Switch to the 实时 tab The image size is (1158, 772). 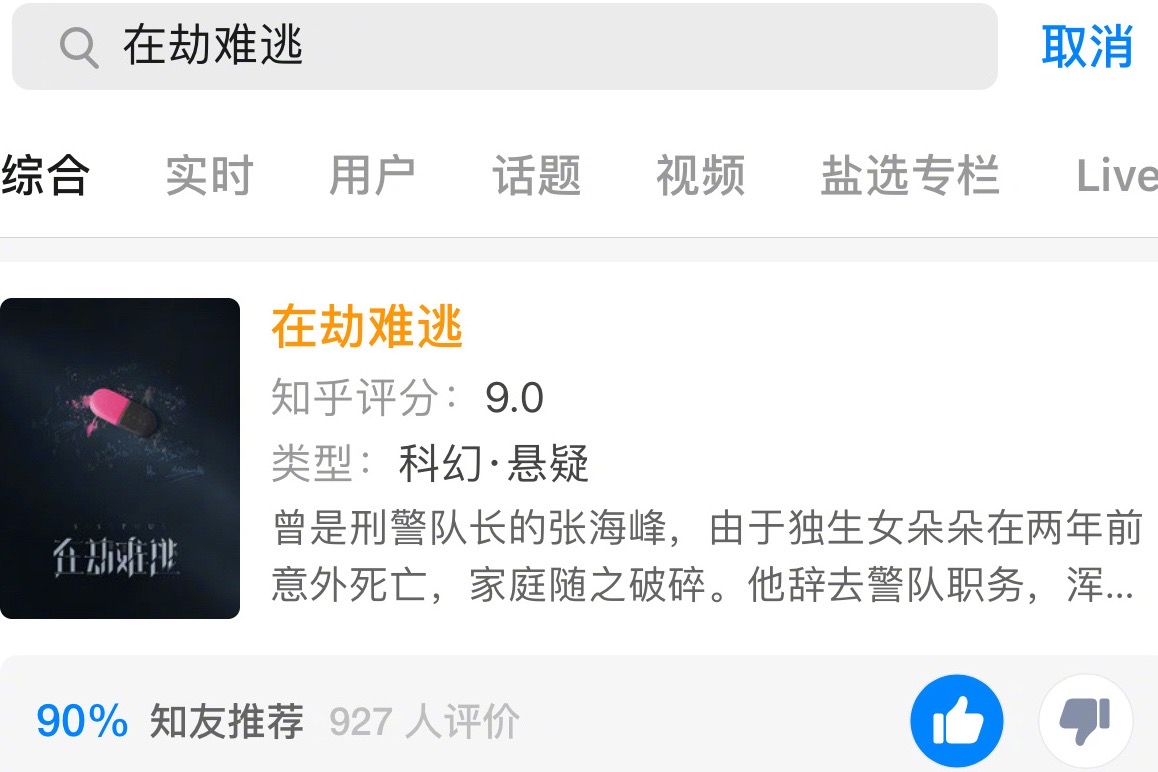[x=209, y=176]
